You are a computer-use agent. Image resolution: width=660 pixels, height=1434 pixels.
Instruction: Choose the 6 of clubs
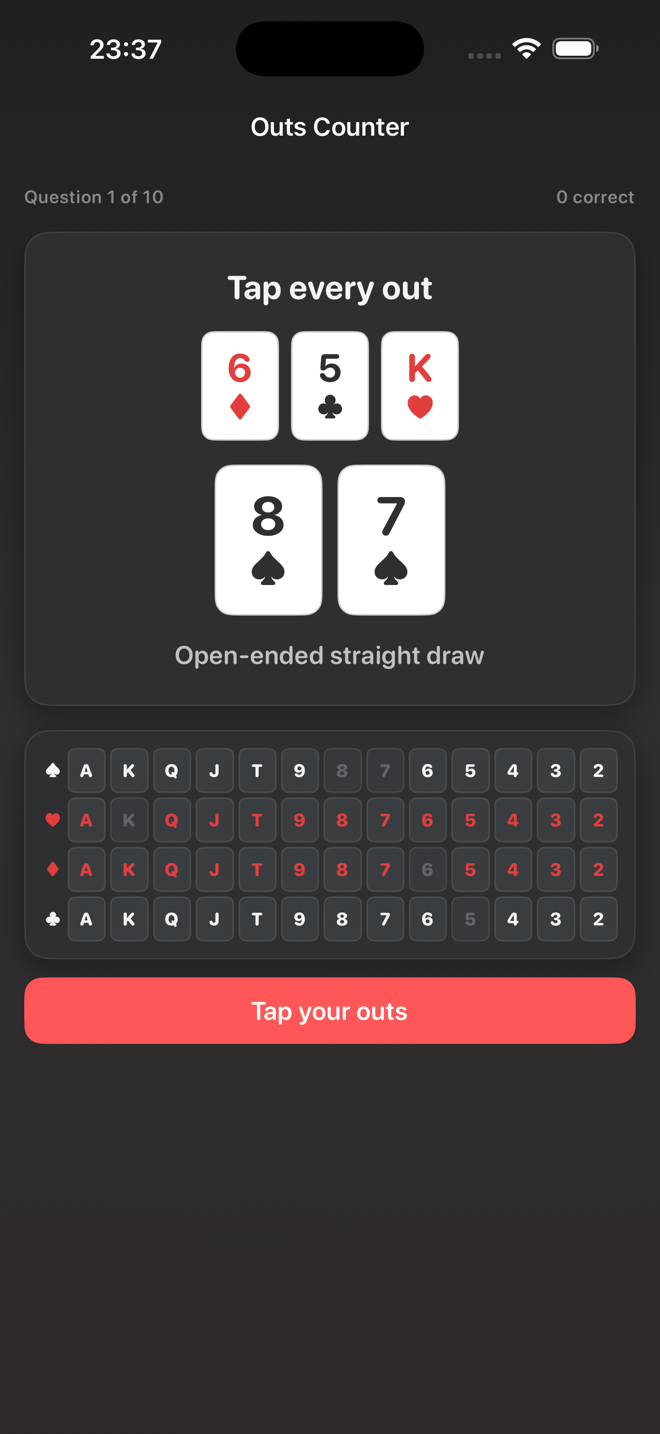(427, 919)
